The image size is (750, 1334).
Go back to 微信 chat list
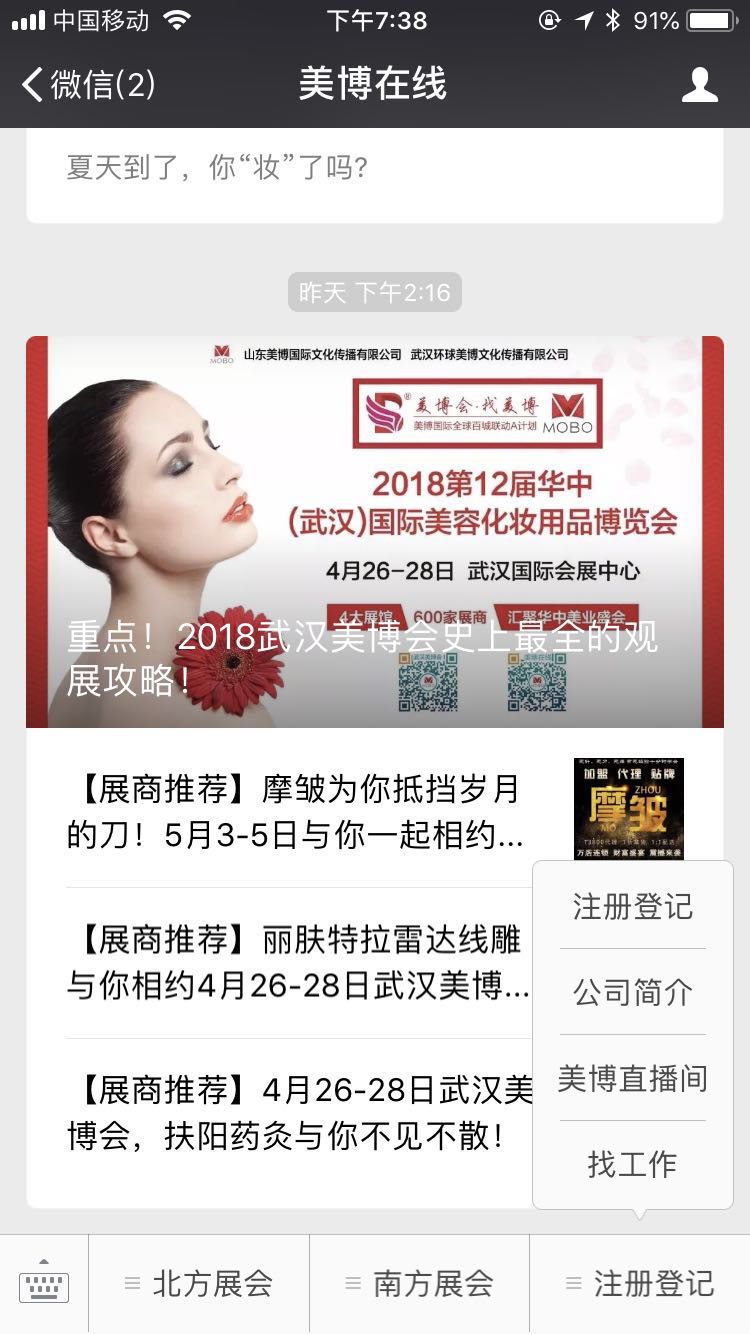pos(88,85)
